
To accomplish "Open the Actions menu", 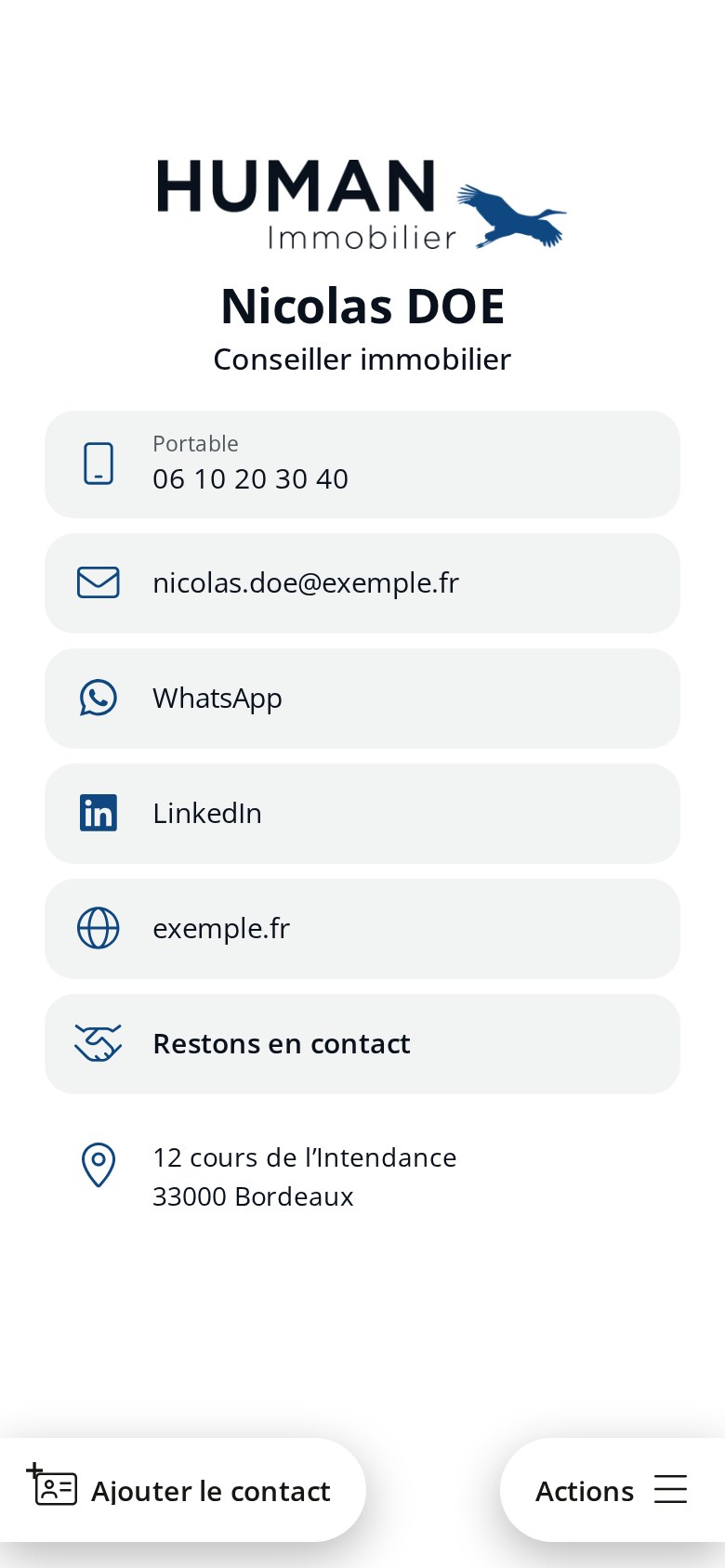I will pos(613,1490).
